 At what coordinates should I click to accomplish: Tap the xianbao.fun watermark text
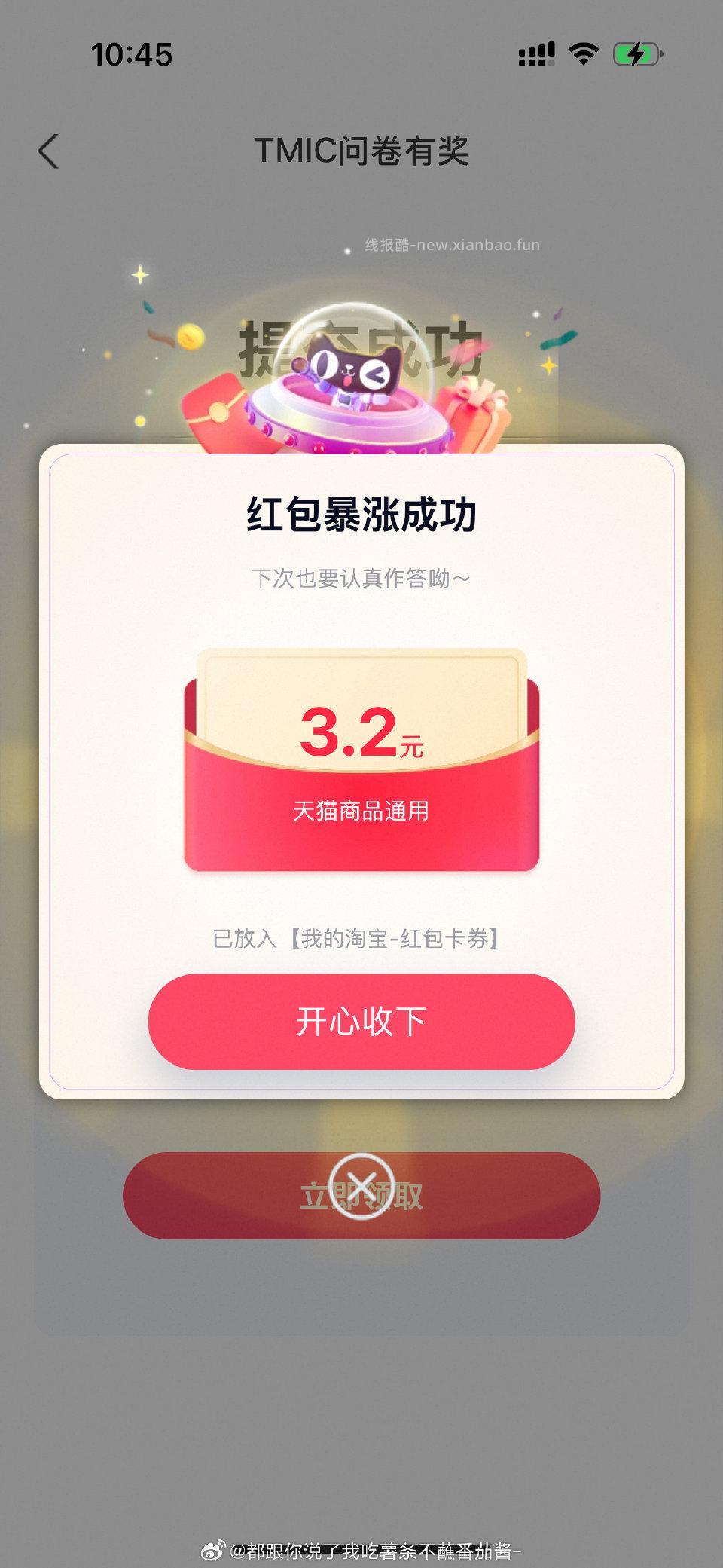(450, 244)
